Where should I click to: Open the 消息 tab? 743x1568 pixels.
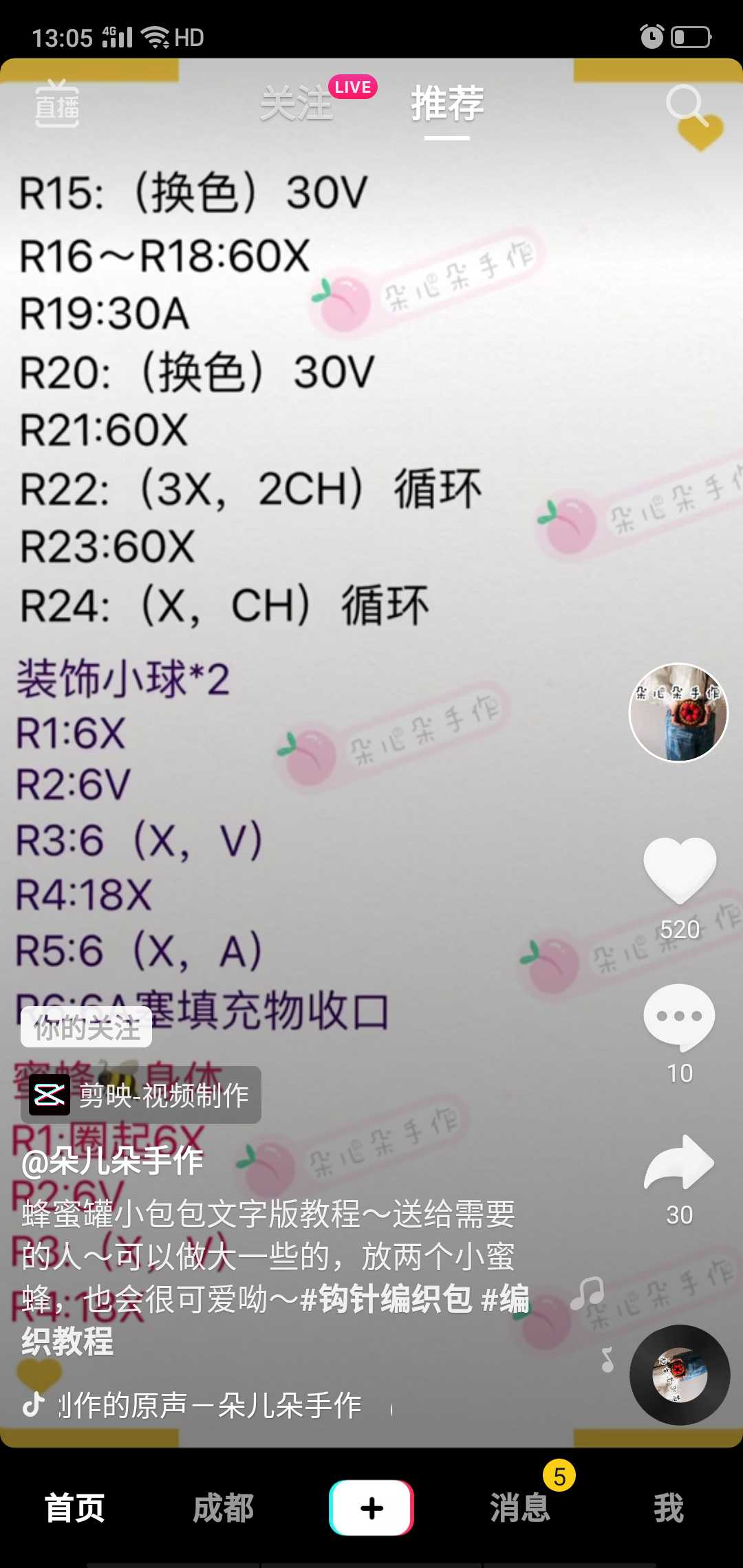pos(520,1507)
